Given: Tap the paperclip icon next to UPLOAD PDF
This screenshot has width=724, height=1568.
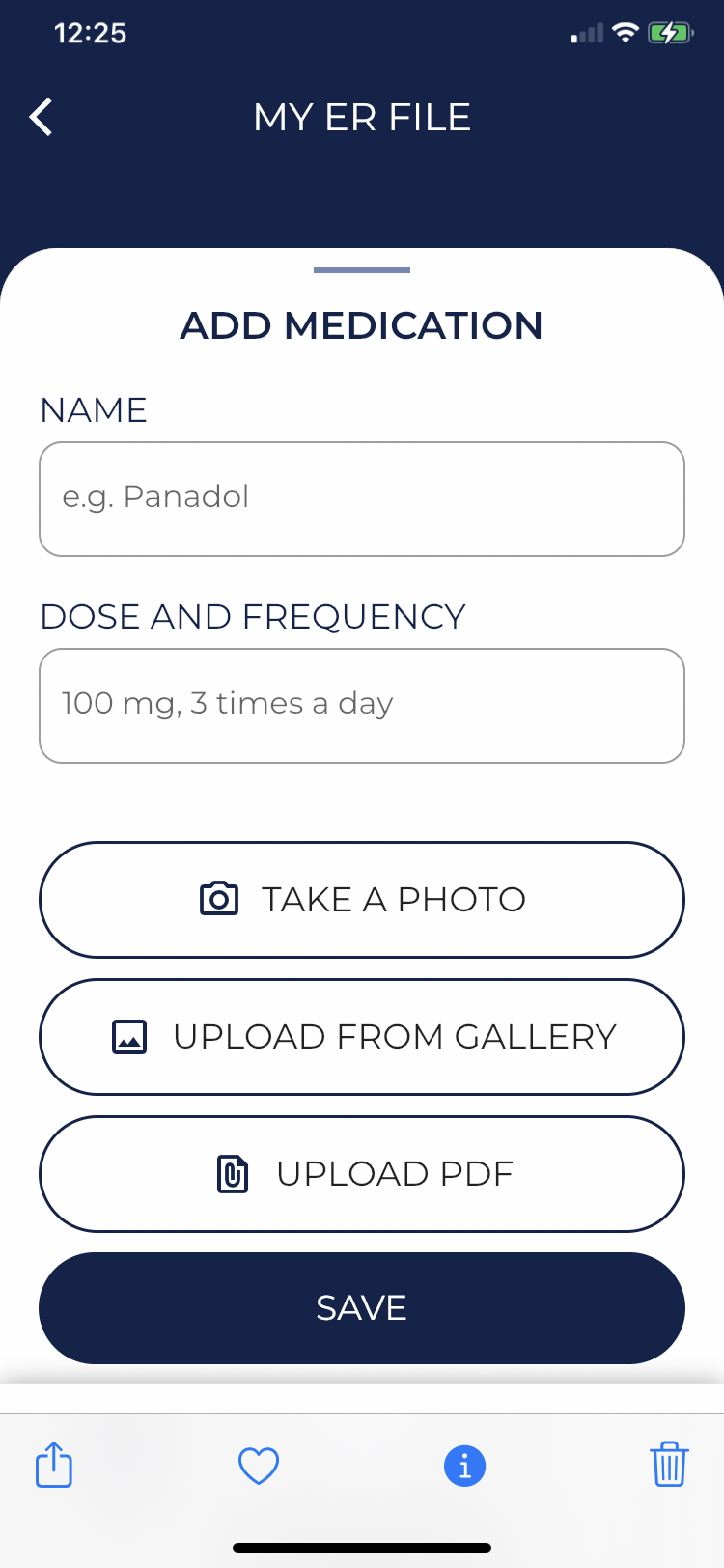Looking at the screenshot, I should [232, 1174].
